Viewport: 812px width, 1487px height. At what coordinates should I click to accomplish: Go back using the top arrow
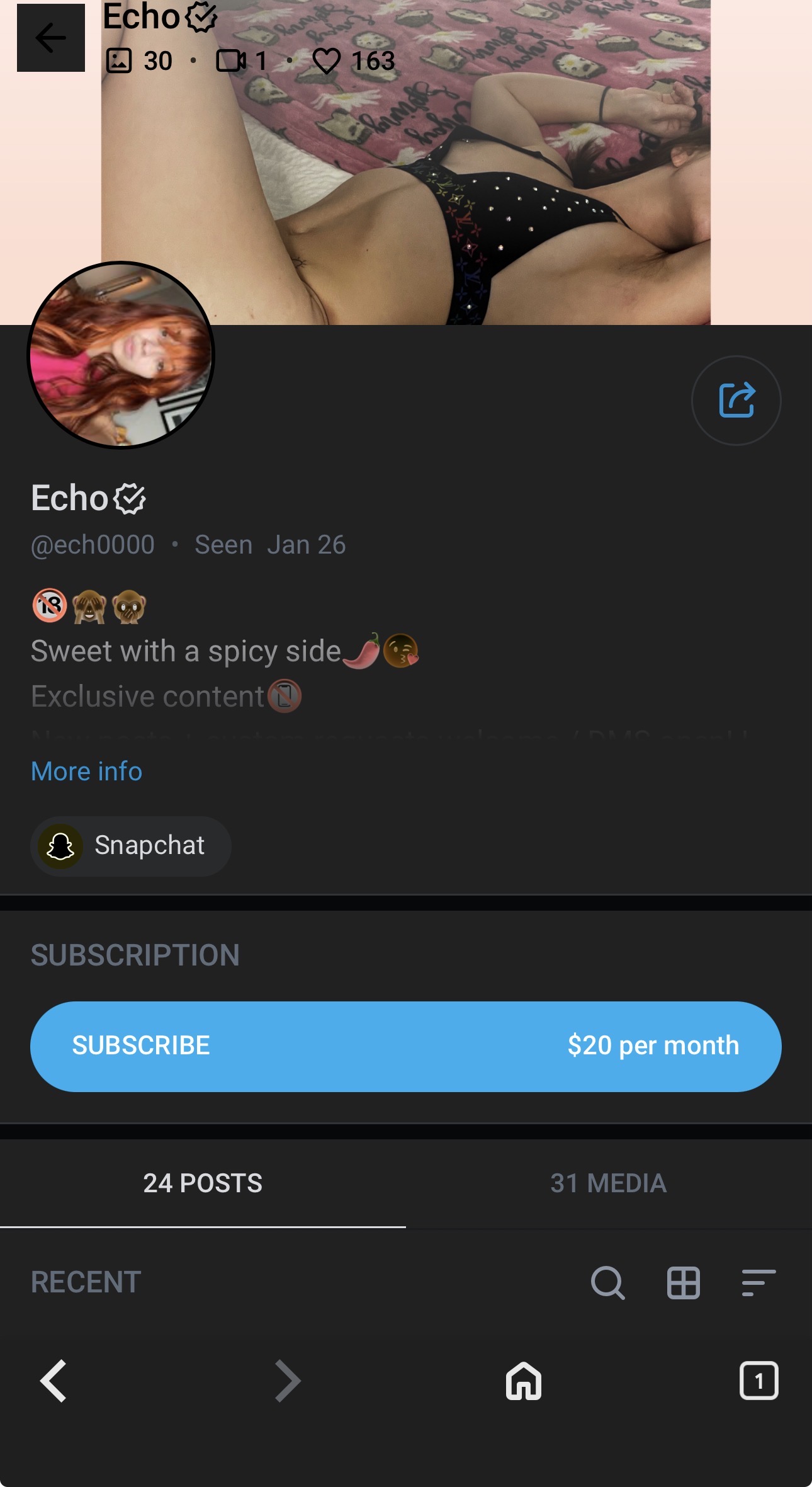coord(50,38)
